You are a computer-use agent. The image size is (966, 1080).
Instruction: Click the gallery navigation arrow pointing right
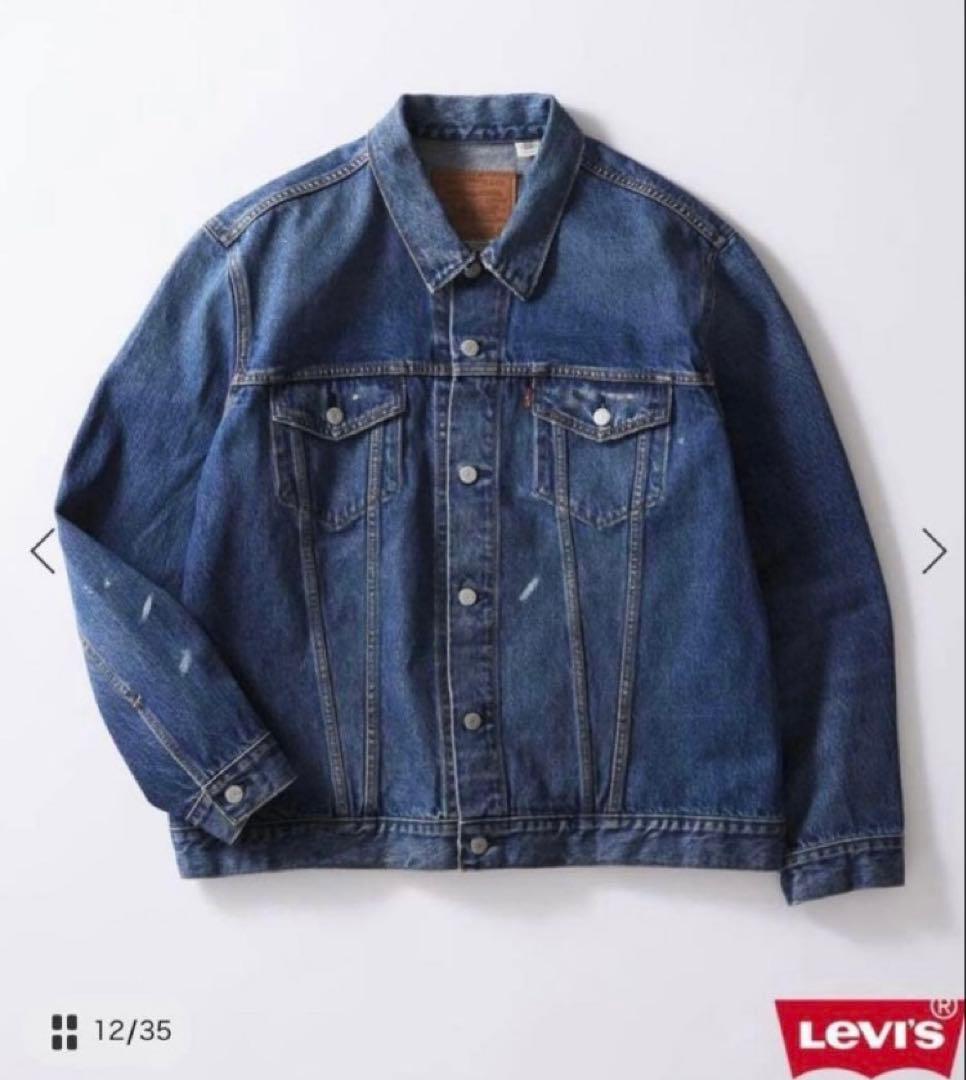(934, 548)
